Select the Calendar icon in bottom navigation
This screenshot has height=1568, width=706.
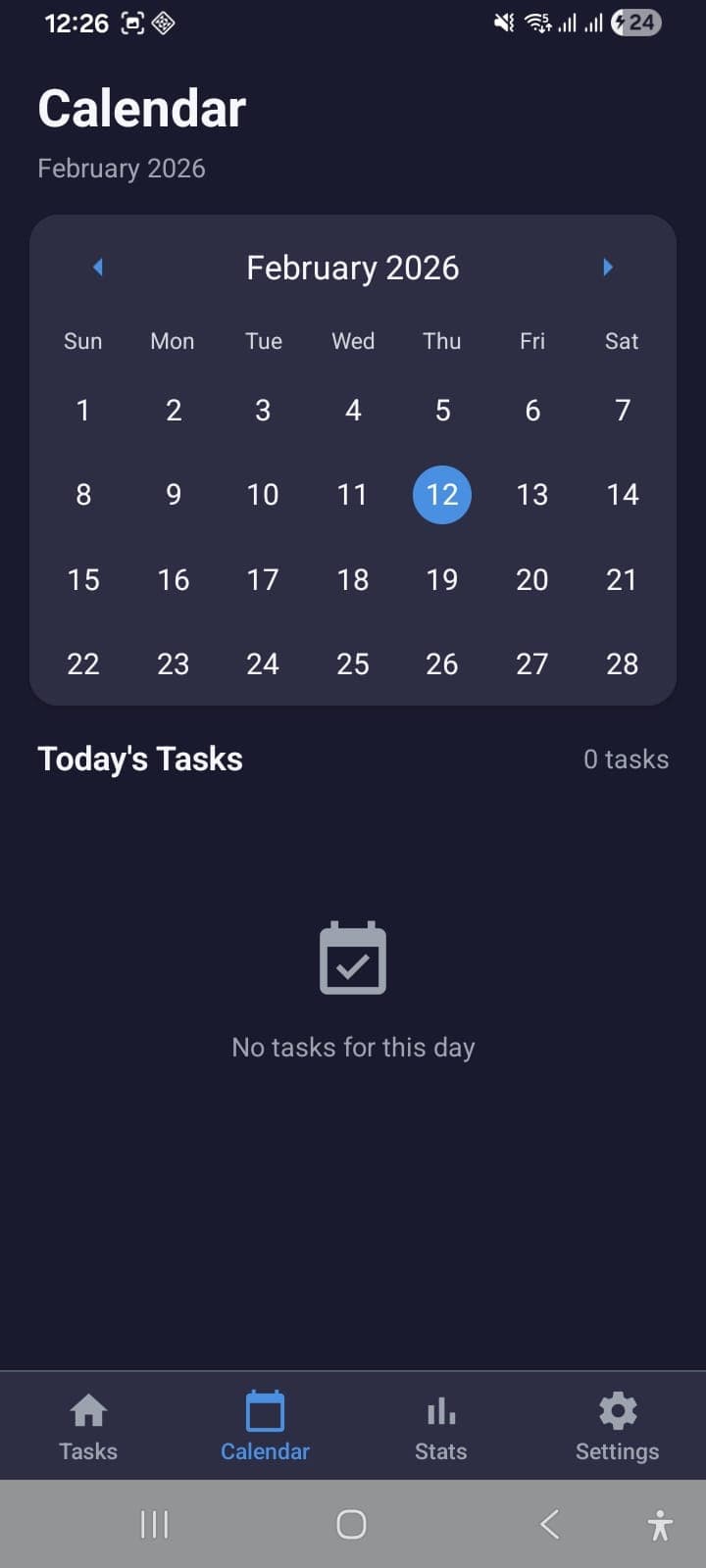tap(264, 1410)
